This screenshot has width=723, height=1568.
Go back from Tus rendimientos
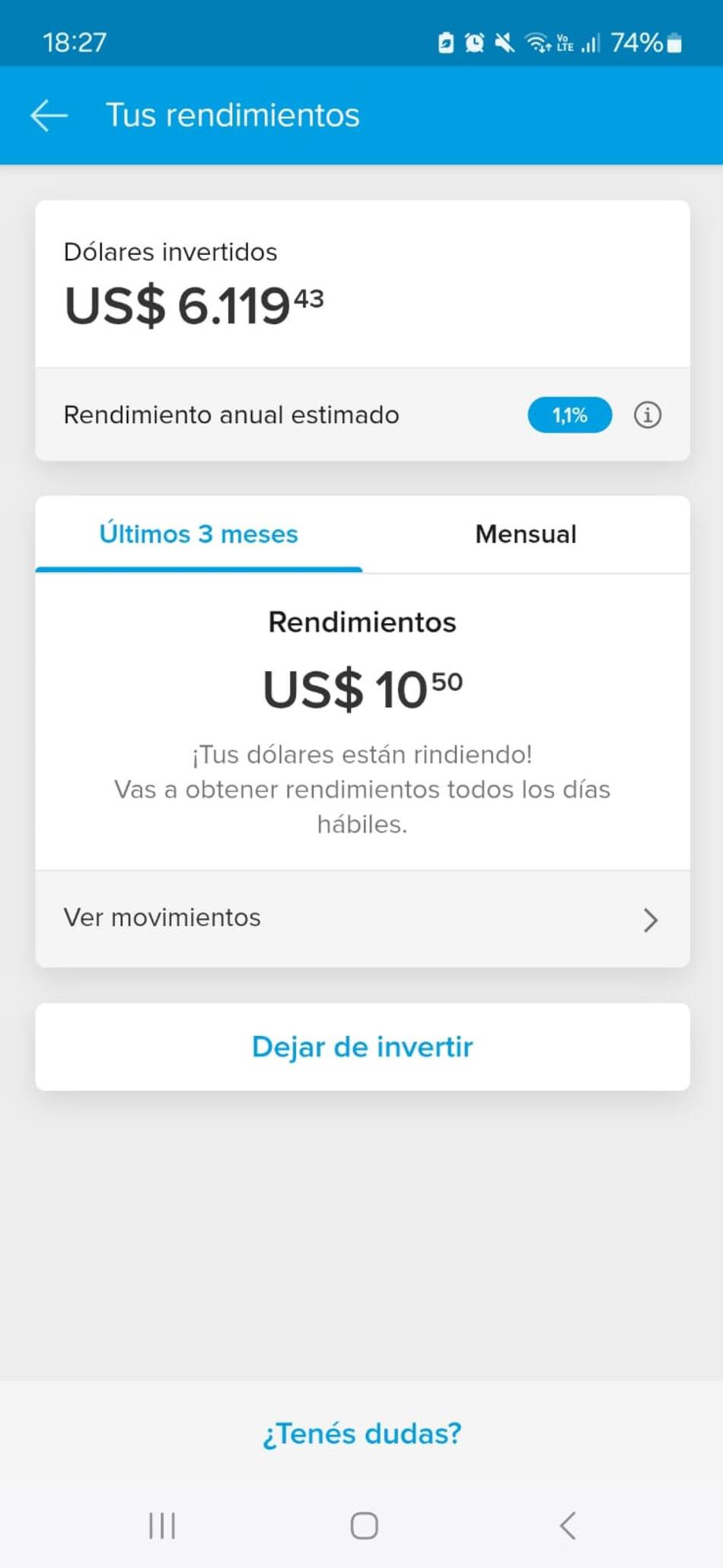click(49, 116)
